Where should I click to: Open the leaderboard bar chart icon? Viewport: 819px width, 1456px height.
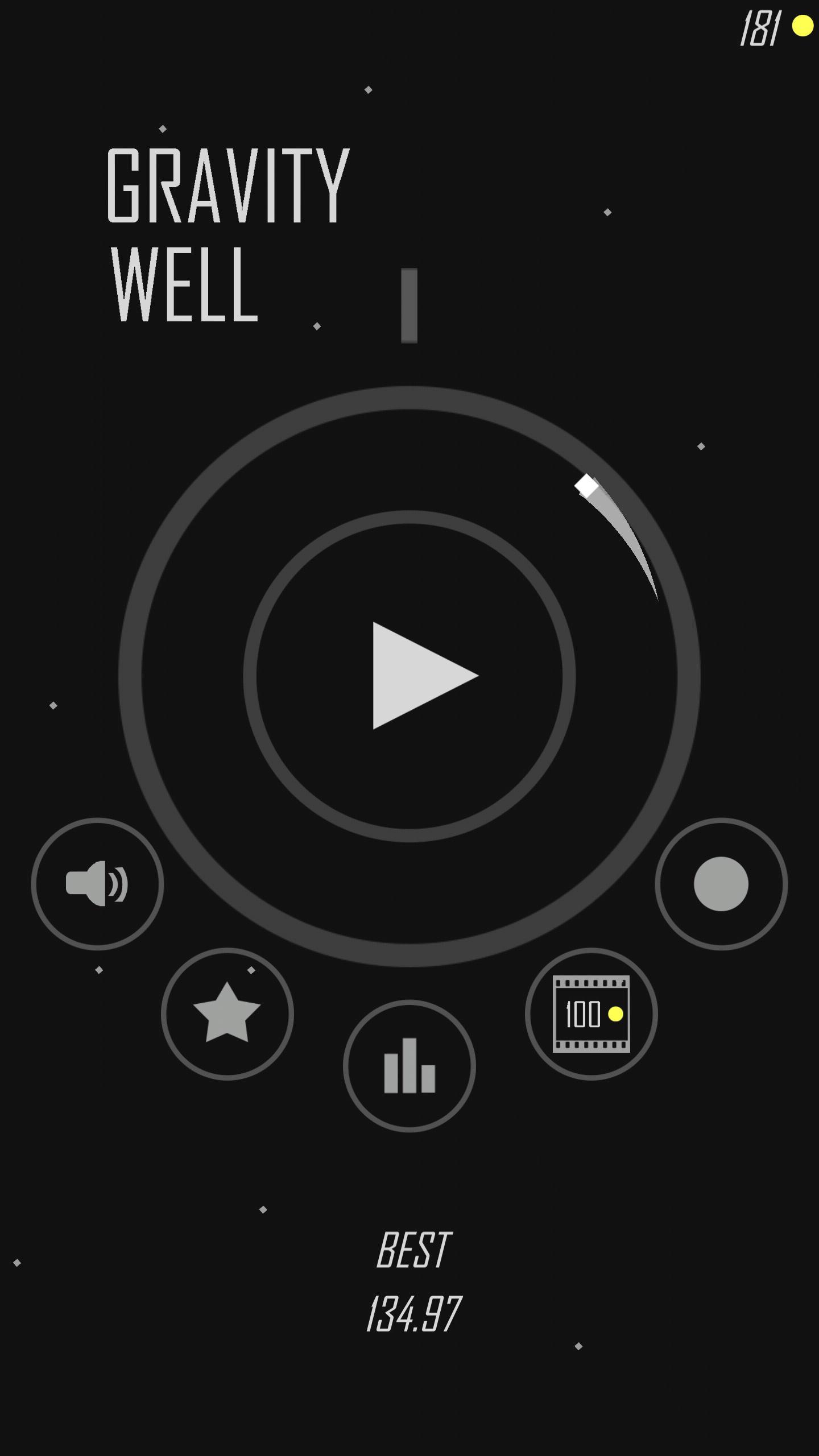click(x=409, y=1065)
